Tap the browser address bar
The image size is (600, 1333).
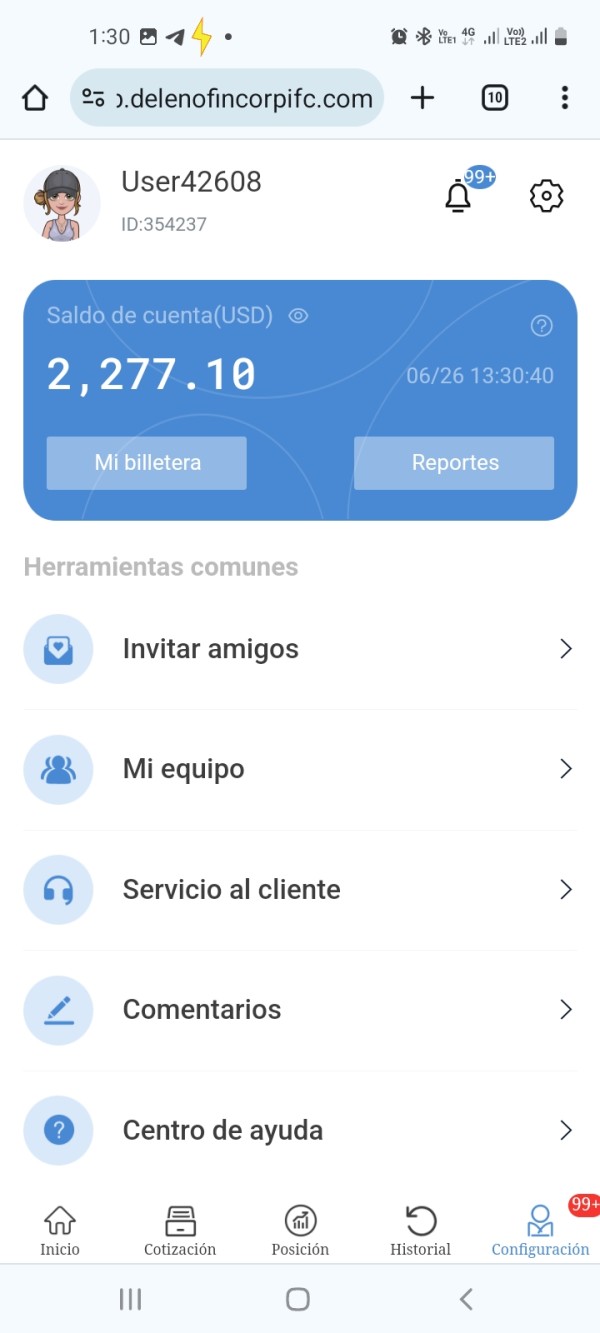pyautogui.click(x=227, y=97)
